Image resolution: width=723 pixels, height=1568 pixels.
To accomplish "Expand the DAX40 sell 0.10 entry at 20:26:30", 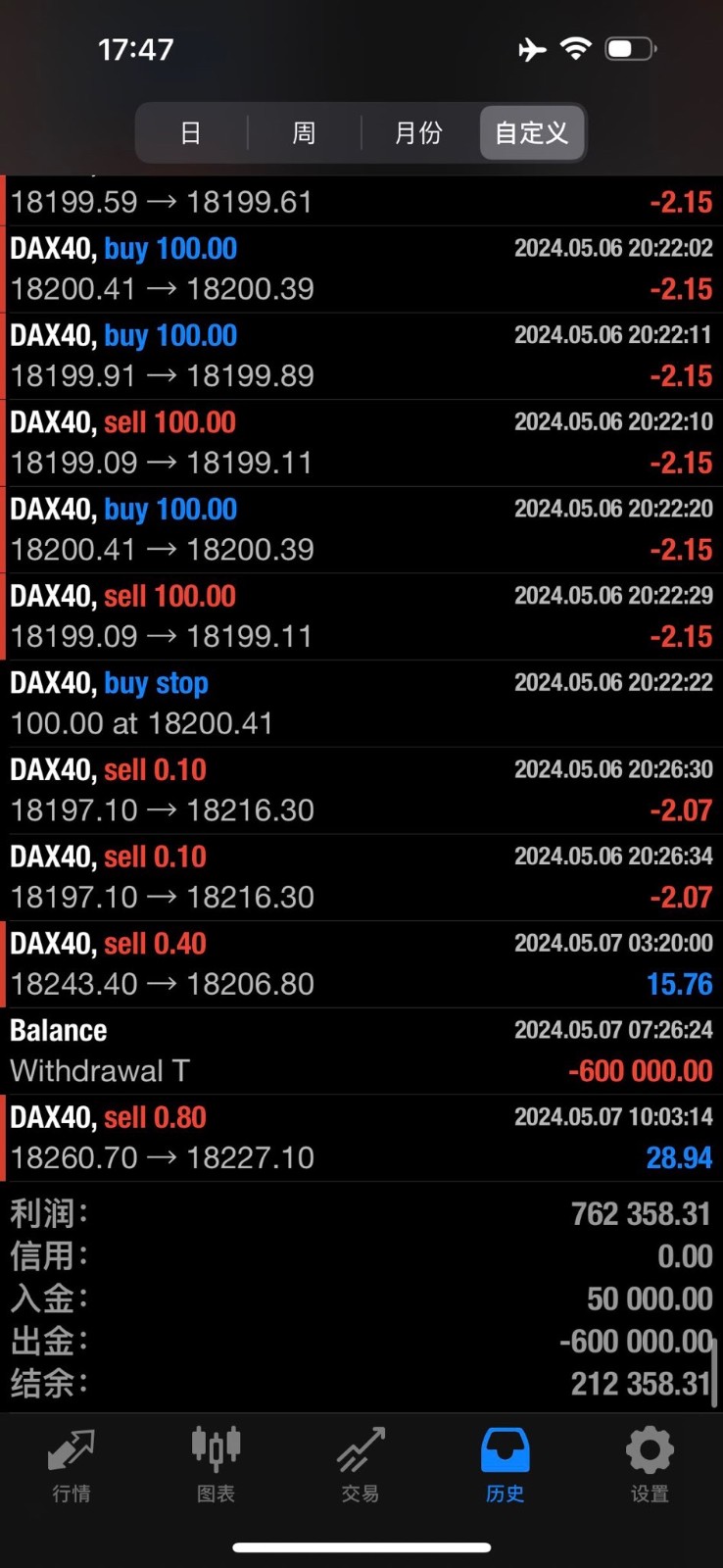I will (361, 789).
